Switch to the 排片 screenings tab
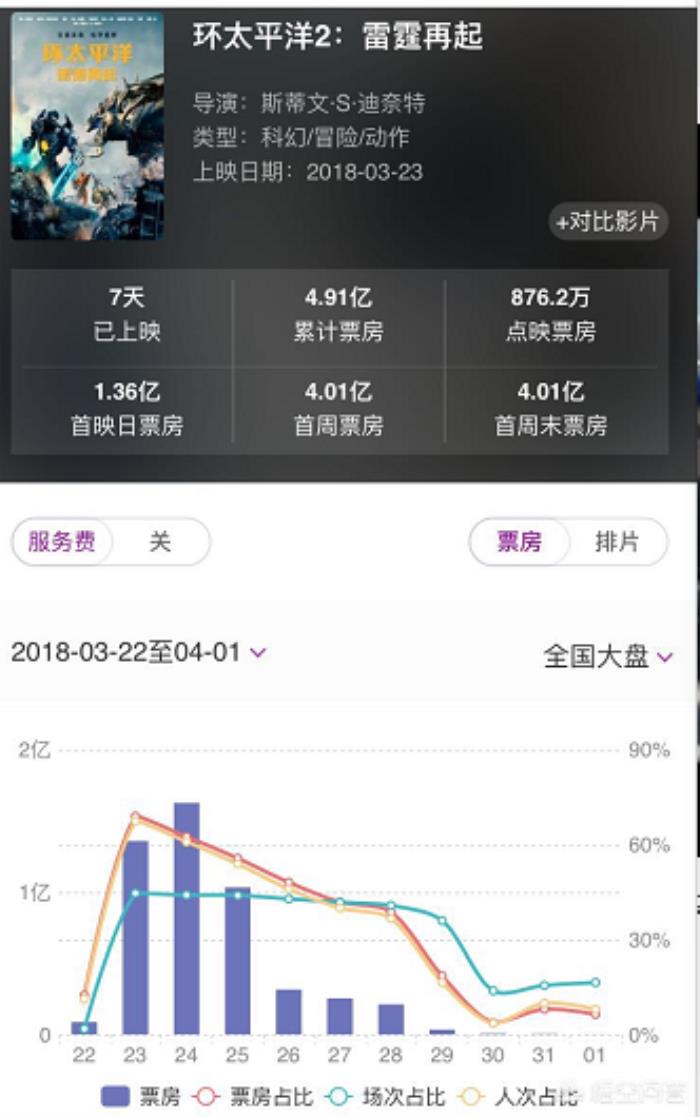 click(617, 542)
